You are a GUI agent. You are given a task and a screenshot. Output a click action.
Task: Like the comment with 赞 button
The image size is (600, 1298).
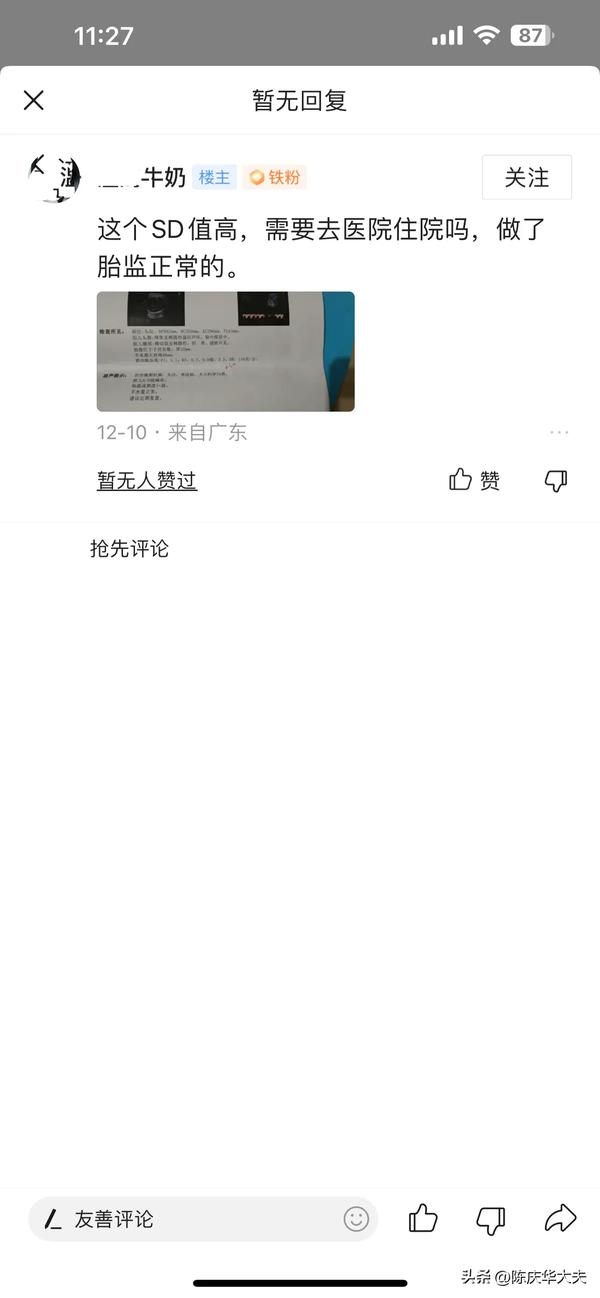click(474, 480)
